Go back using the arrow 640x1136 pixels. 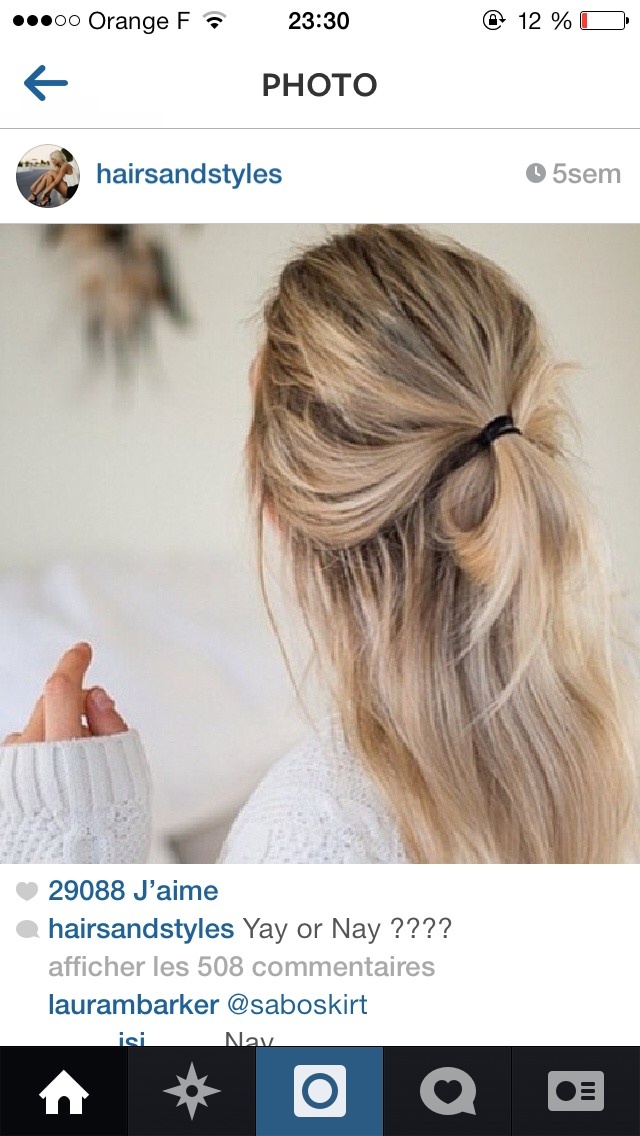pyautogui.click(x=46, y=84)
